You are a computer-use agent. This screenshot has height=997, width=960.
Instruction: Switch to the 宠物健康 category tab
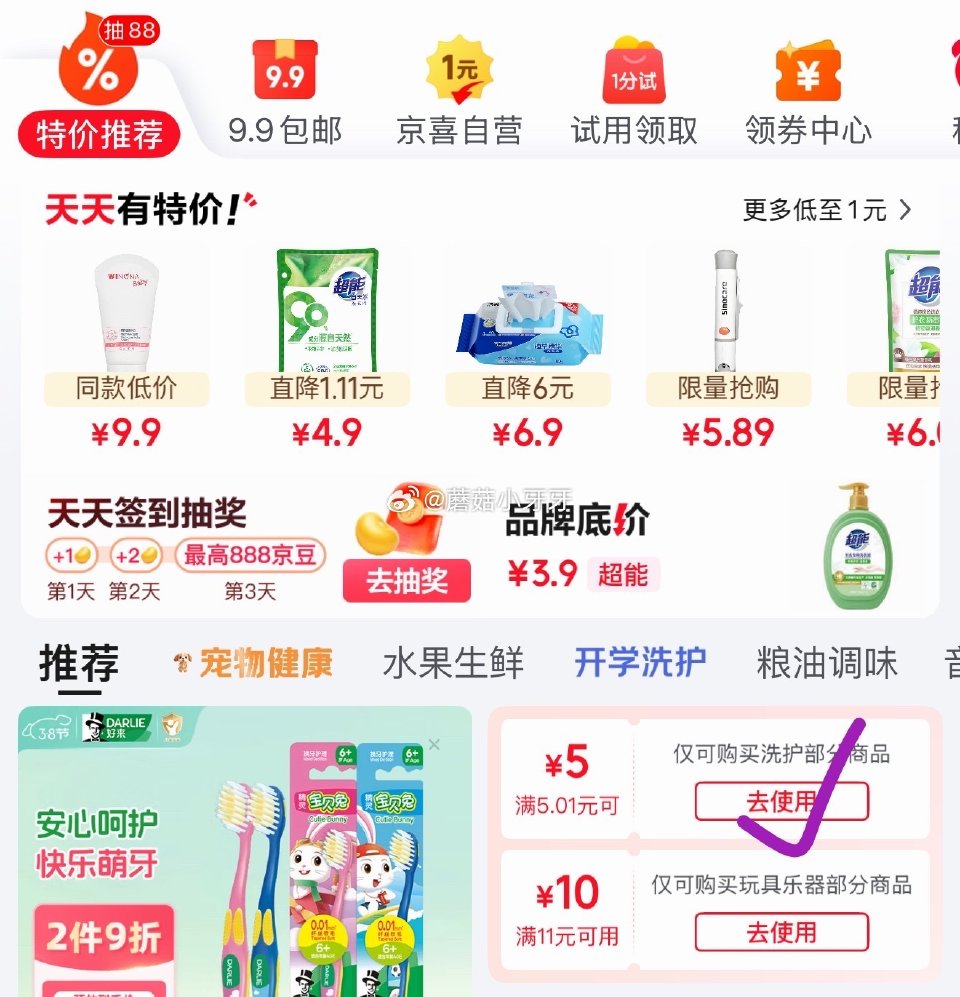click(253, 662)
